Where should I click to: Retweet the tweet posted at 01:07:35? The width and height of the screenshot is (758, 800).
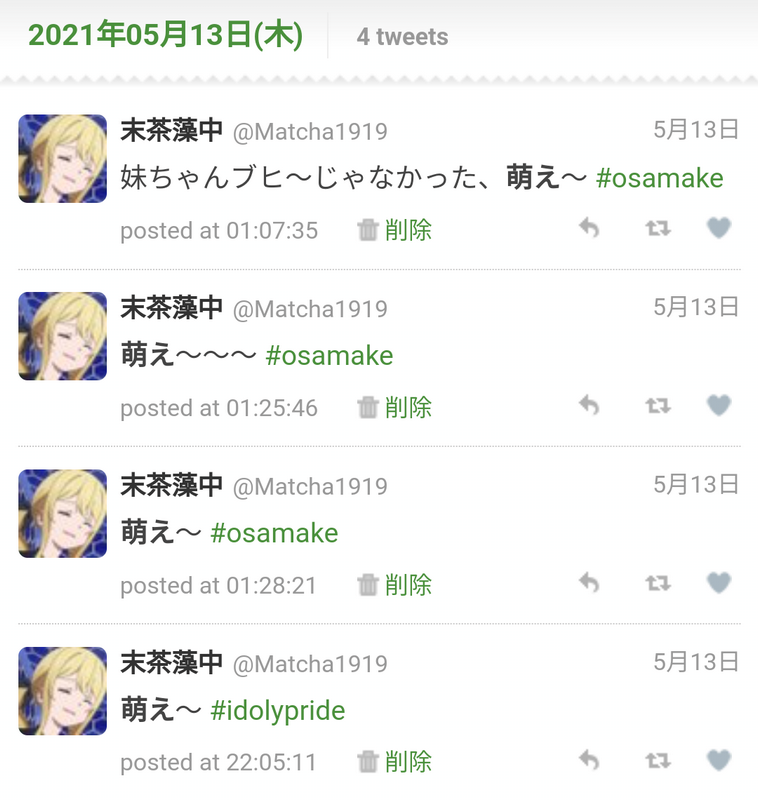(658, 228)
